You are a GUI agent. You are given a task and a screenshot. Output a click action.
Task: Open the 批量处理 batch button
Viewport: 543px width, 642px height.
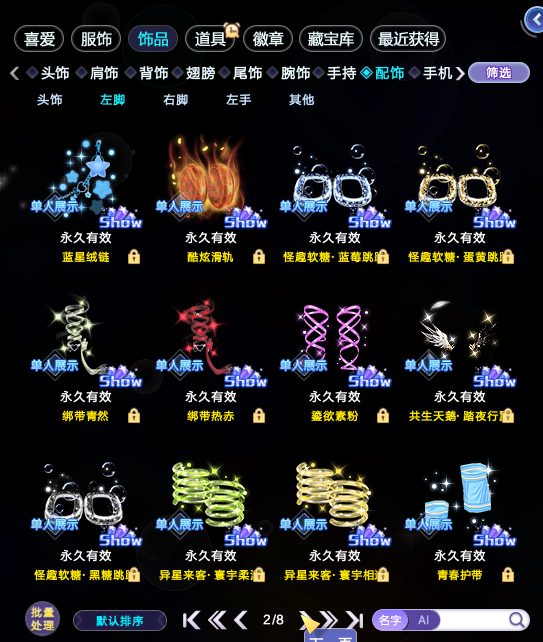[x=42, y=619]
